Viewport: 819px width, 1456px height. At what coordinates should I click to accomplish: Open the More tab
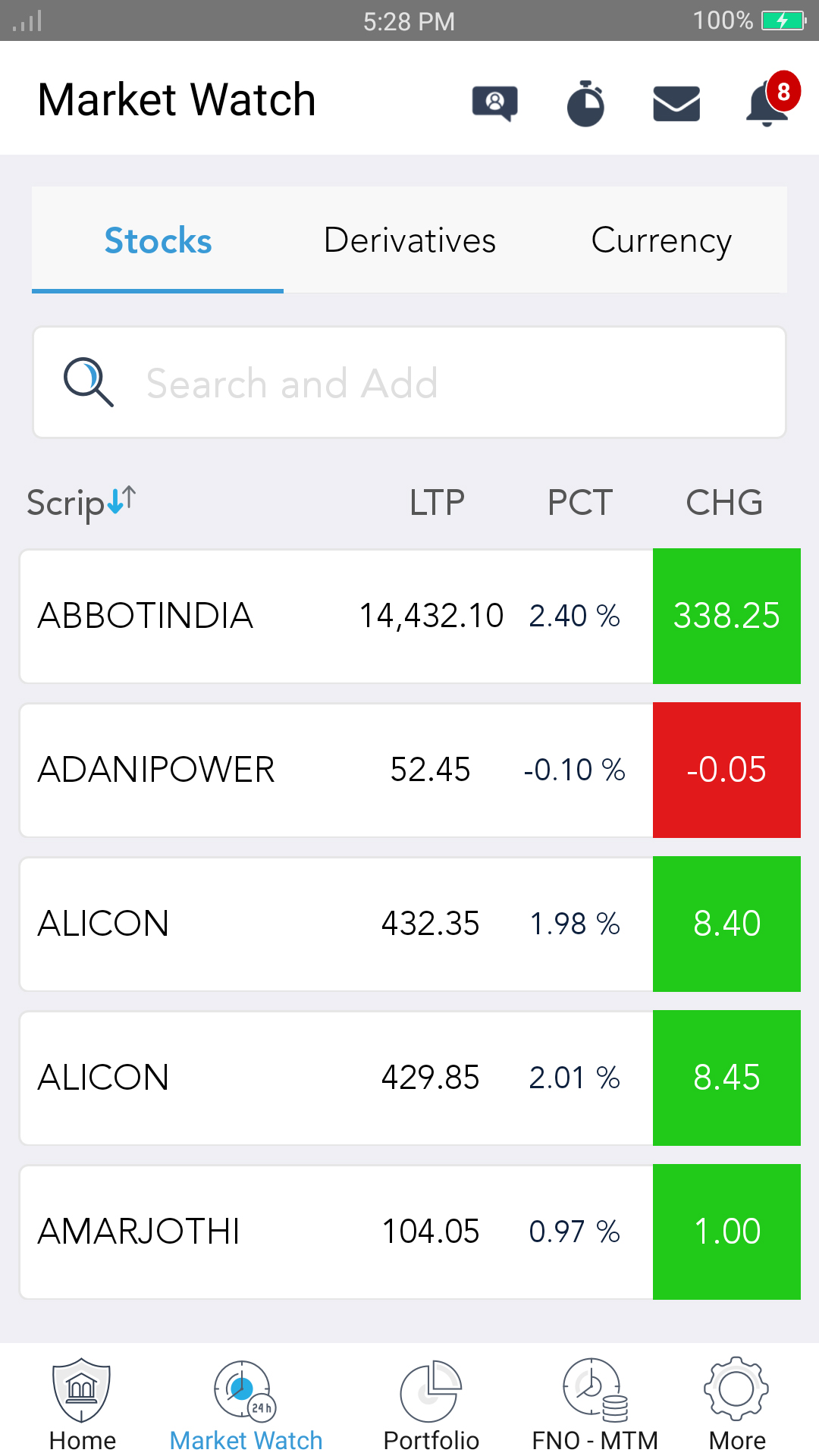coord(737,1404)
